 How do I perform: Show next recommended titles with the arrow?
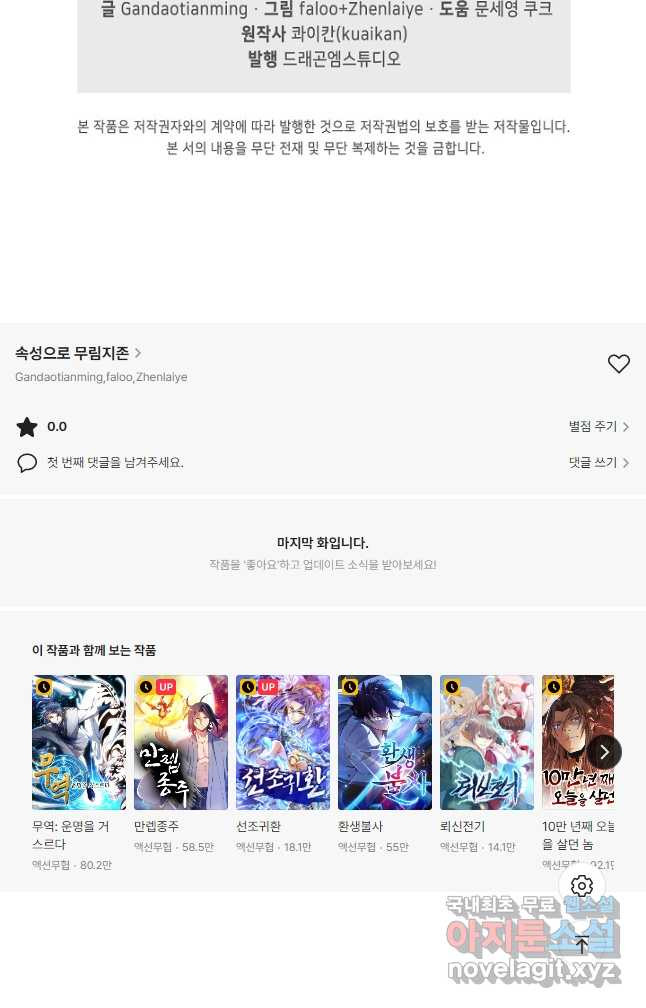click(x=604, y=752)
